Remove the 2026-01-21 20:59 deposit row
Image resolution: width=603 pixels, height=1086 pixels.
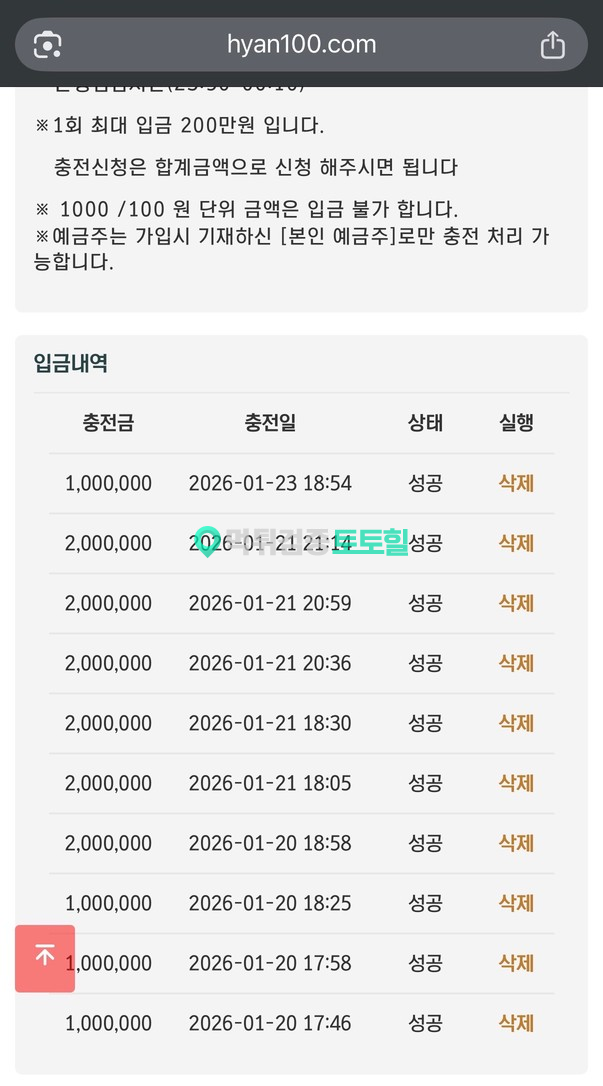tap(516, 603)
